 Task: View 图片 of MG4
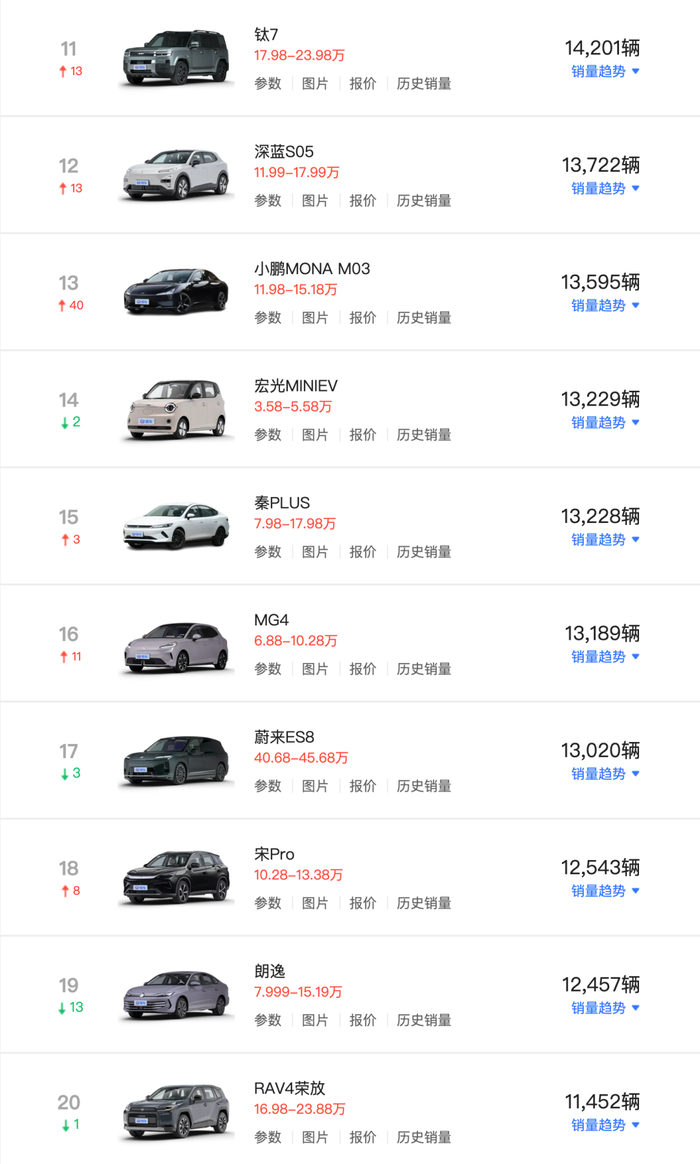(315, 670)
